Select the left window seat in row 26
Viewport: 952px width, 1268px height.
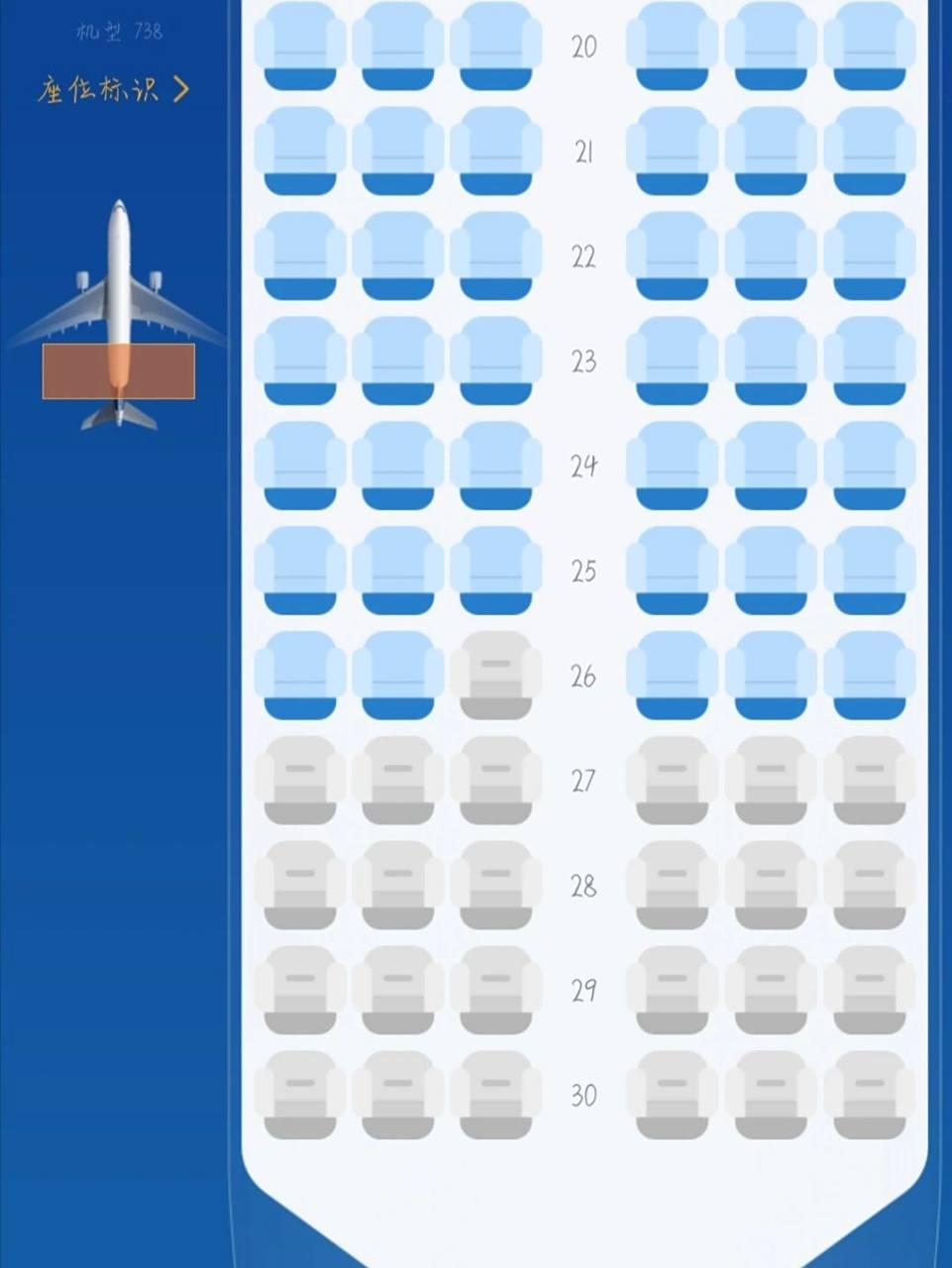300,677
